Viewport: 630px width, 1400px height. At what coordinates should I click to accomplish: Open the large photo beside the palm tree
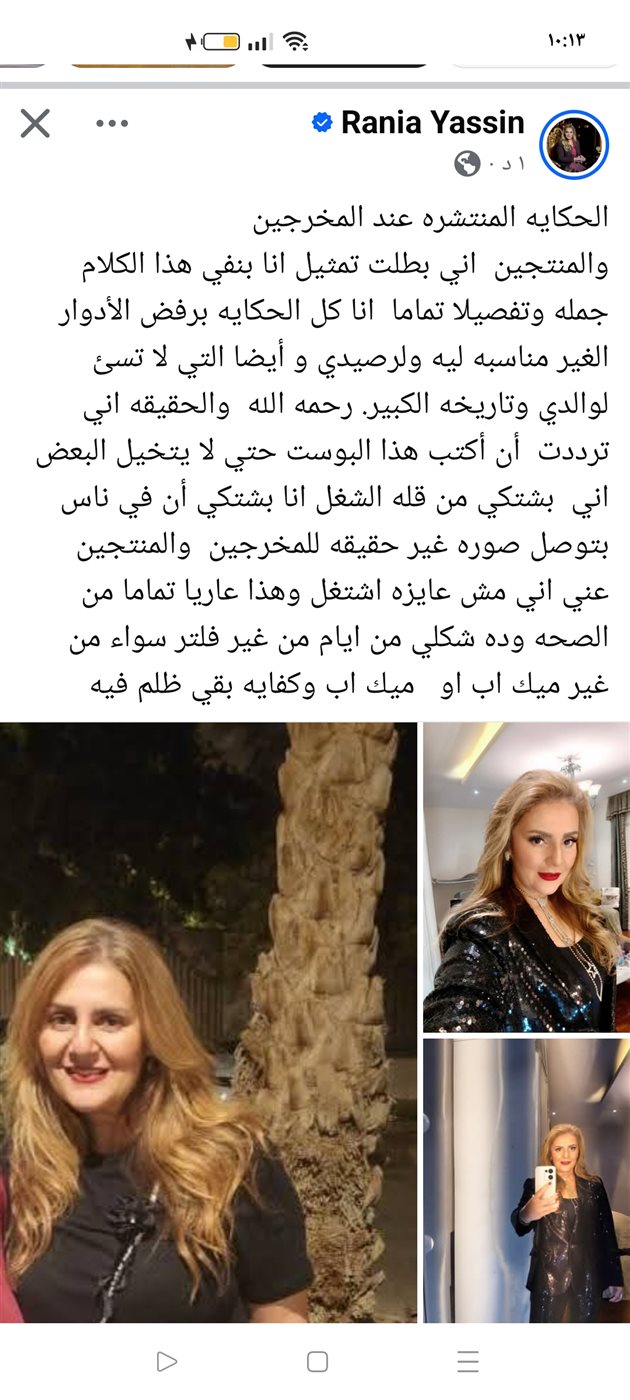coord(208,1022)
